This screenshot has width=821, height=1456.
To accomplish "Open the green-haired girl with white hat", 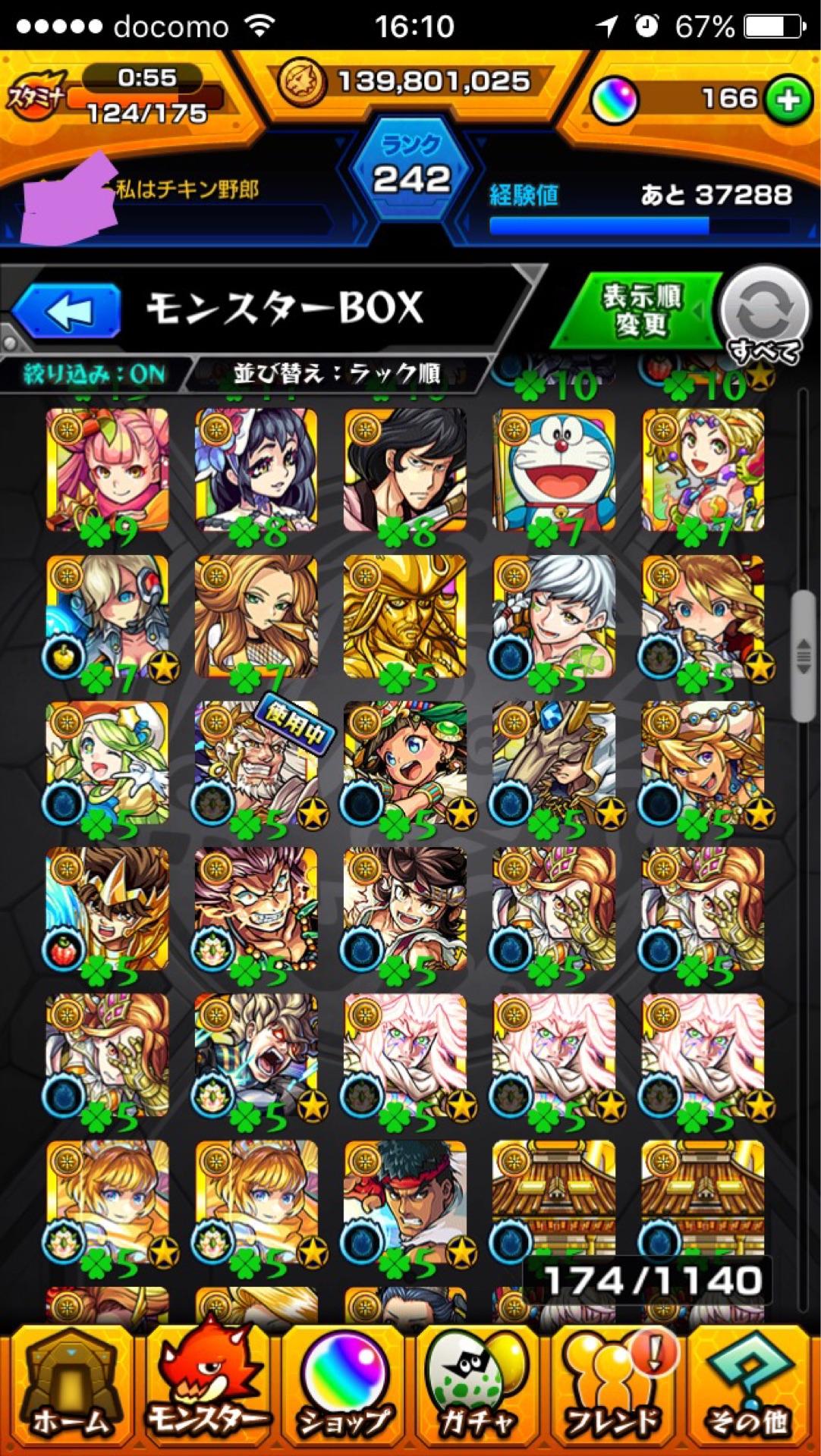I will [107, 764].
